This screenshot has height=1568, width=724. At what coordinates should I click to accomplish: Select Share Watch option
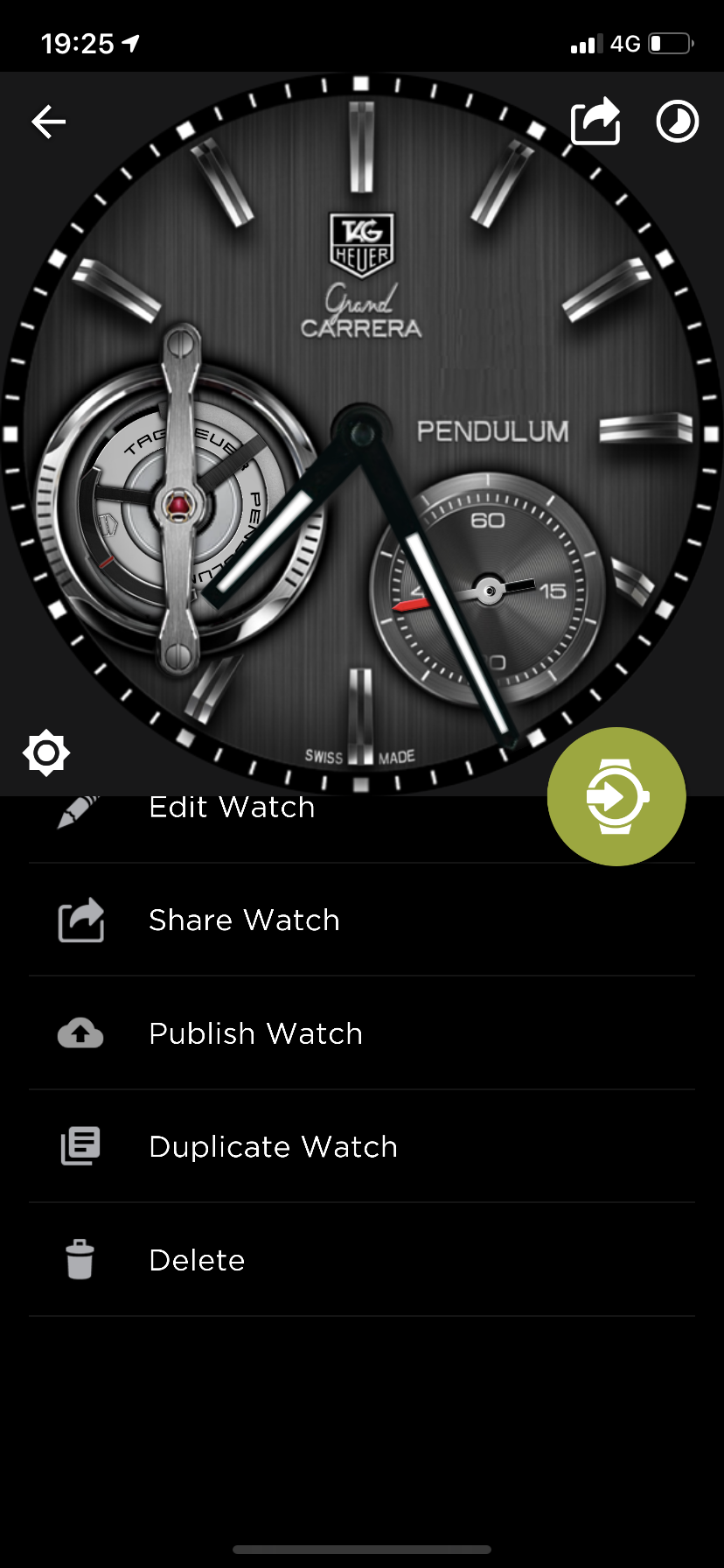coord(362,920)
